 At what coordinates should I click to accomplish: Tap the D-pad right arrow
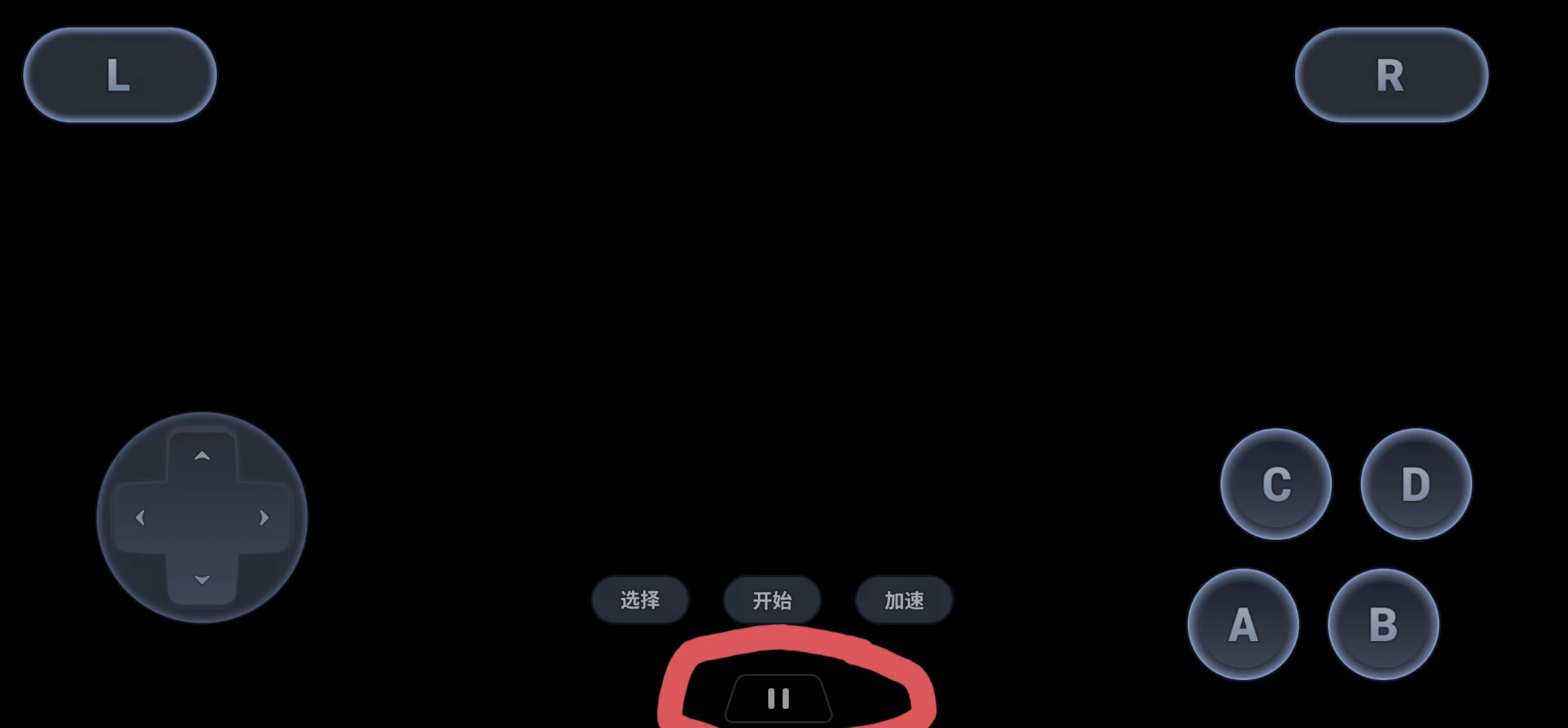point(264,518)
